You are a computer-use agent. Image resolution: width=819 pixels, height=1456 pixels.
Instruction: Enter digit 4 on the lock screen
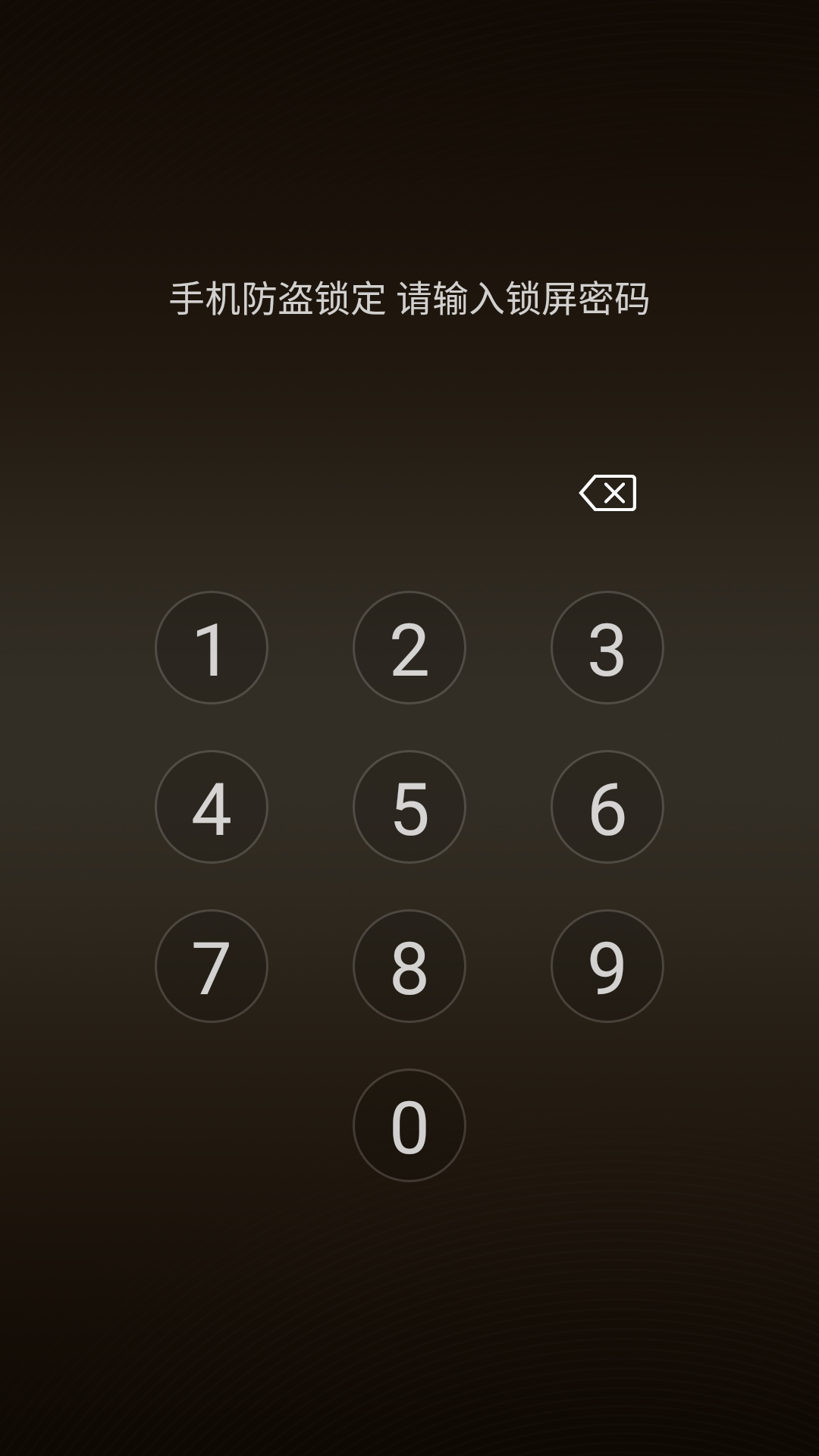212,807
